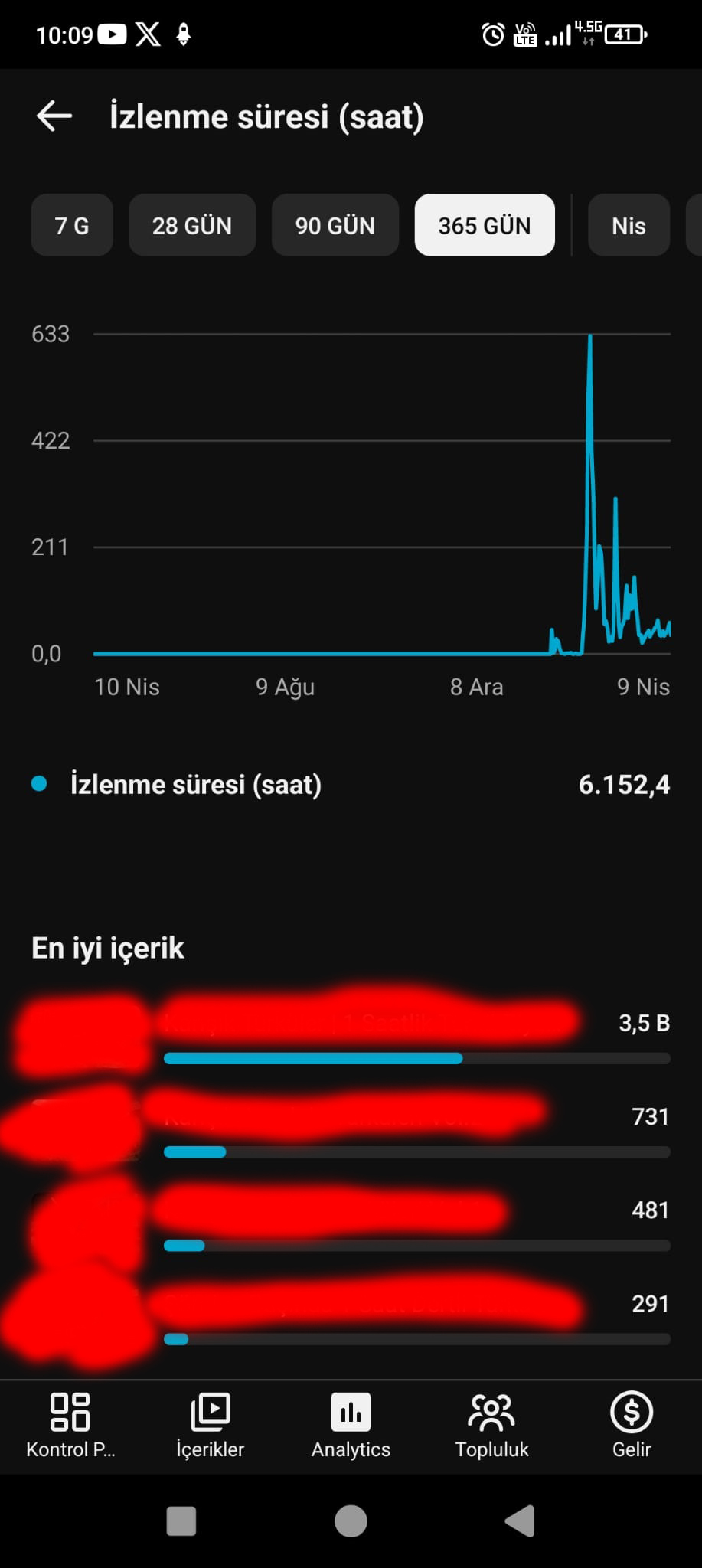Select the 365 GÜN chip
Screen dimensions: 702x1568
[485, 225]
